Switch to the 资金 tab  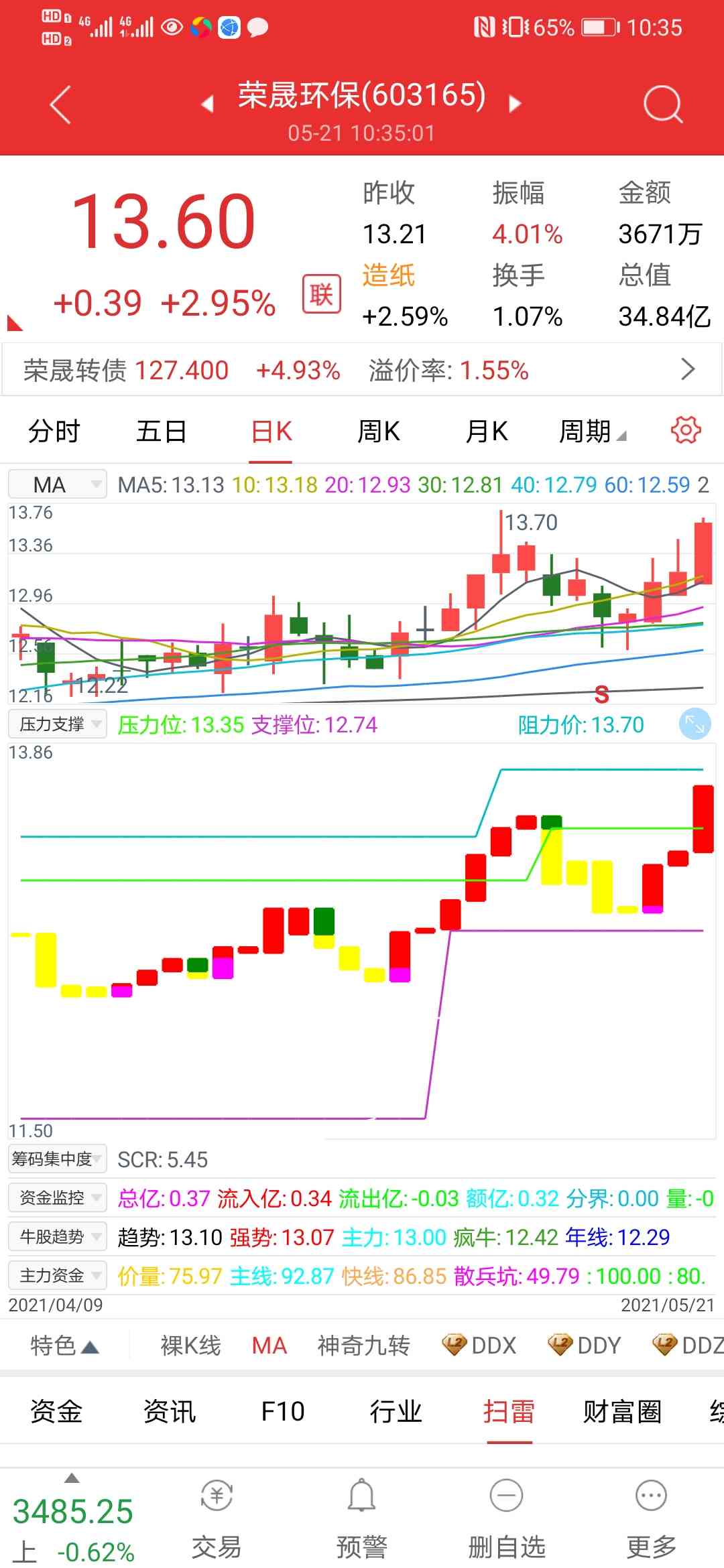click(56, 1412)
